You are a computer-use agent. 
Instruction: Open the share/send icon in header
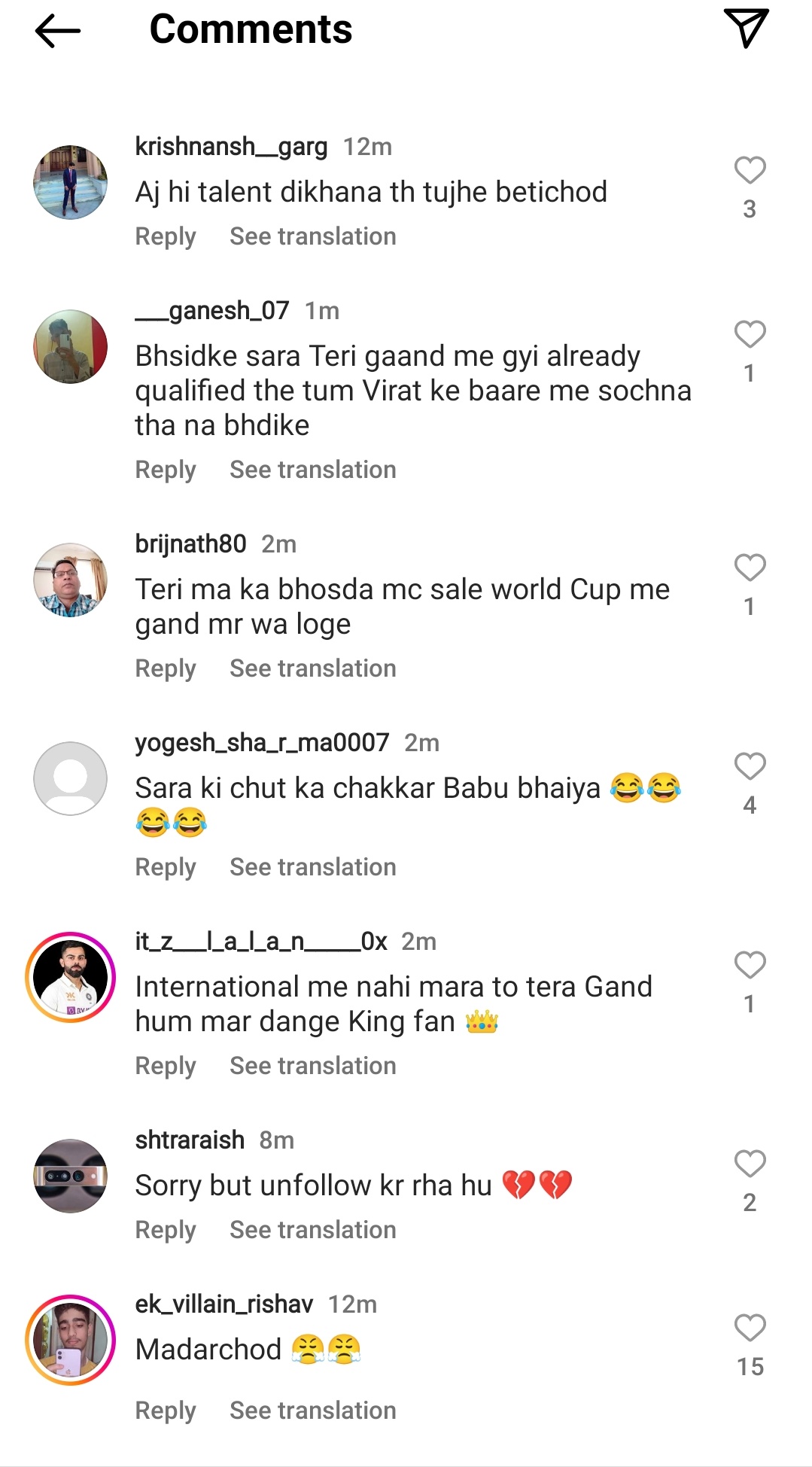[745, 29]
